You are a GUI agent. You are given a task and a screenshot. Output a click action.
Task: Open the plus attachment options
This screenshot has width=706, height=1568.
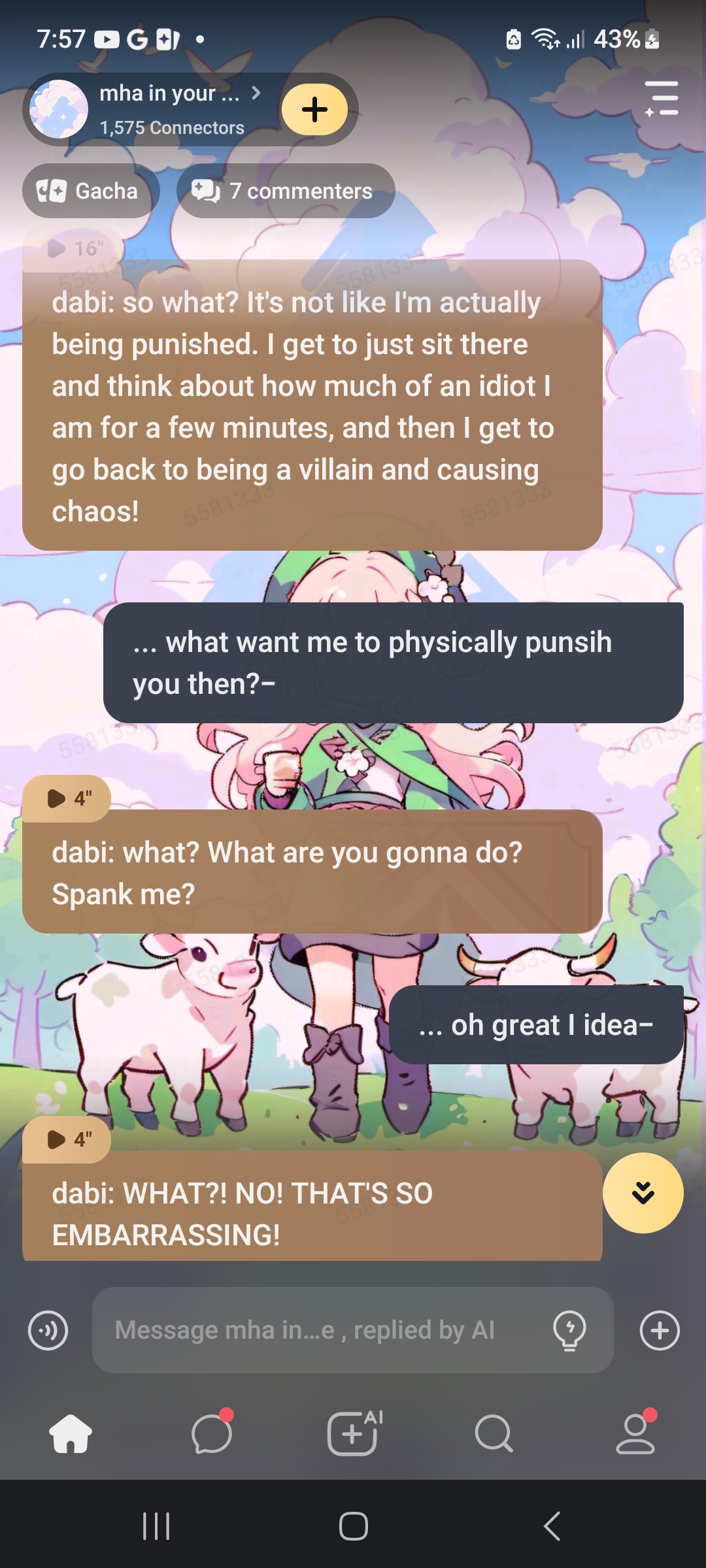point(660,1330)
